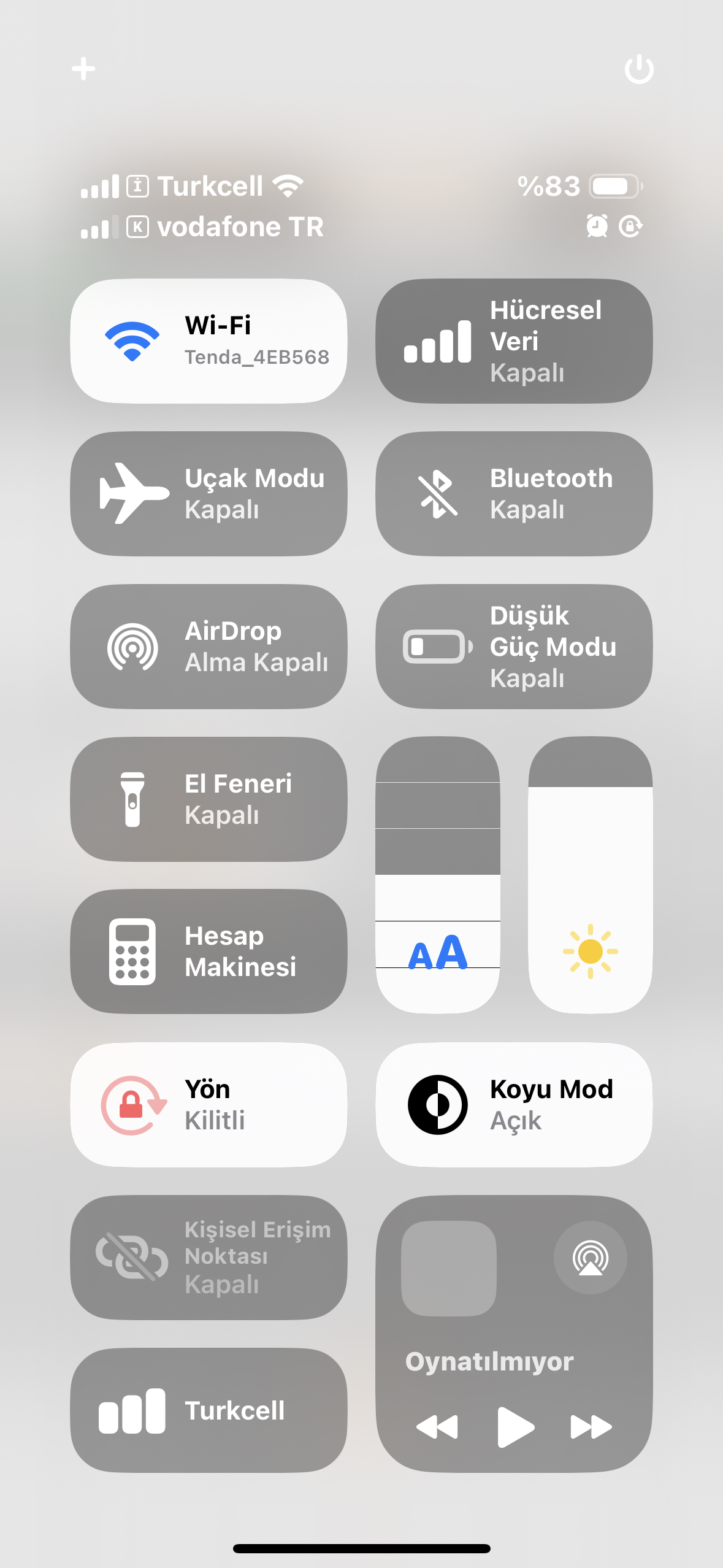
Task: Turn off Koyu Mod
Action: tap(514, 1105)
